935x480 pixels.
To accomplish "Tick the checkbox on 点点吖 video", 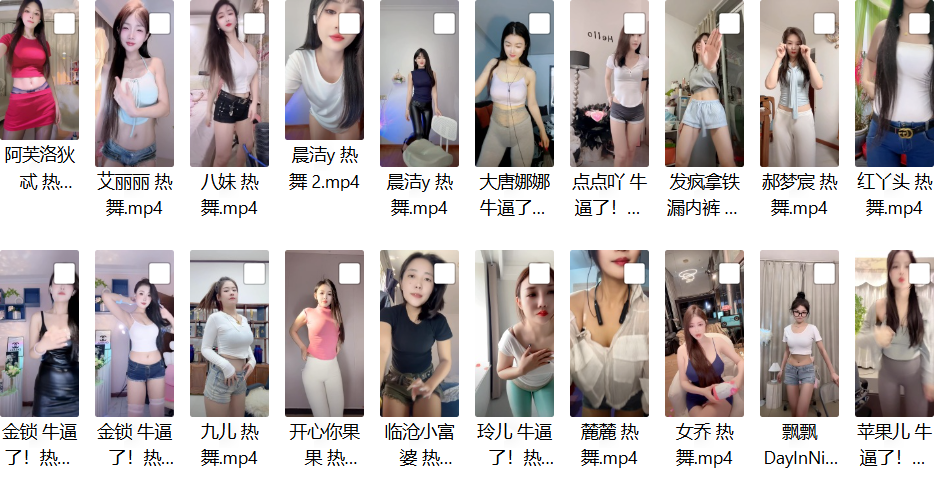I will pos(634,24).
